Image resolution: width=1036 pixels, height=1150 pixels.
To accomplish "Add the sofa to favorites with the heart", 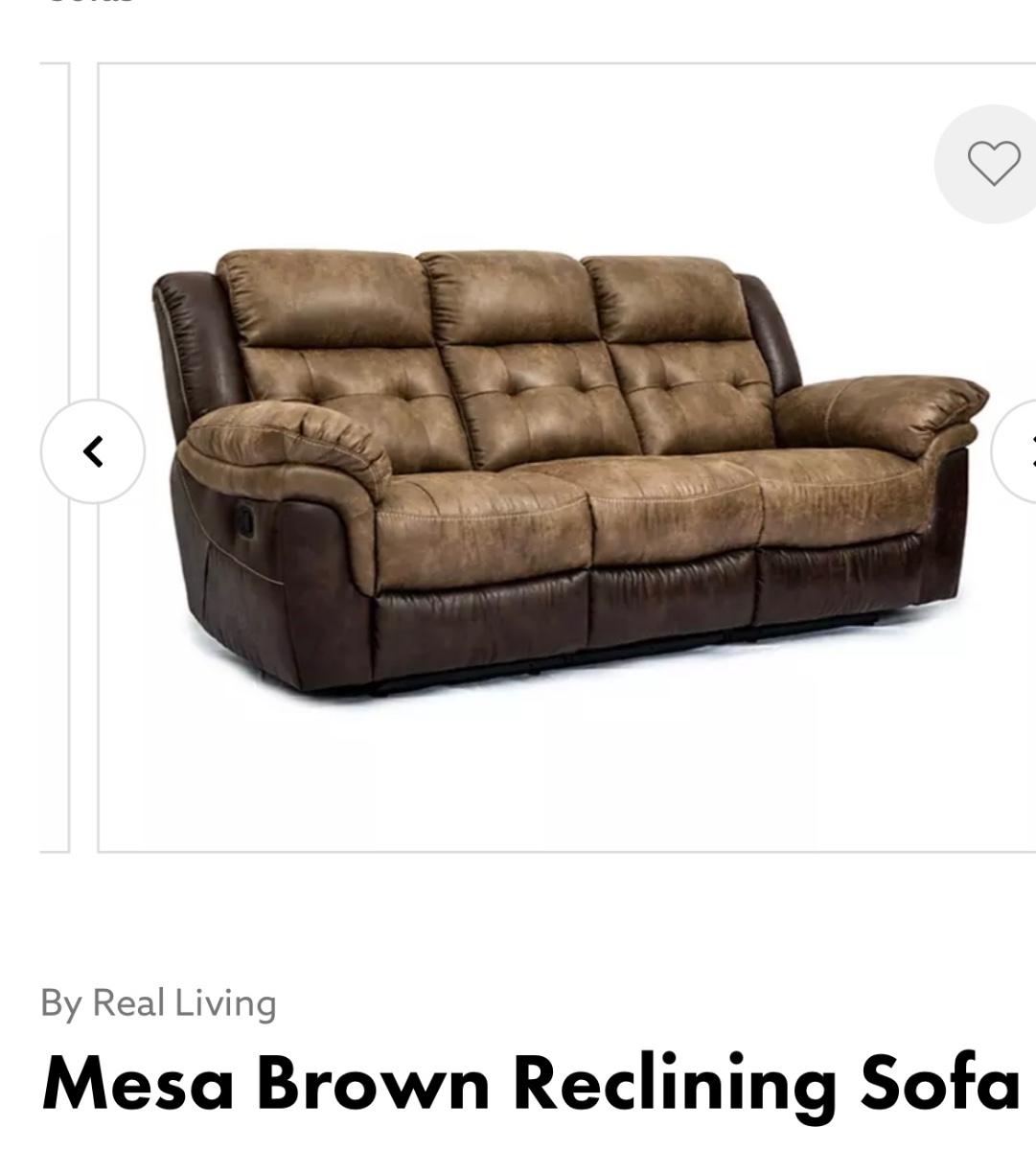I will 993,163.
